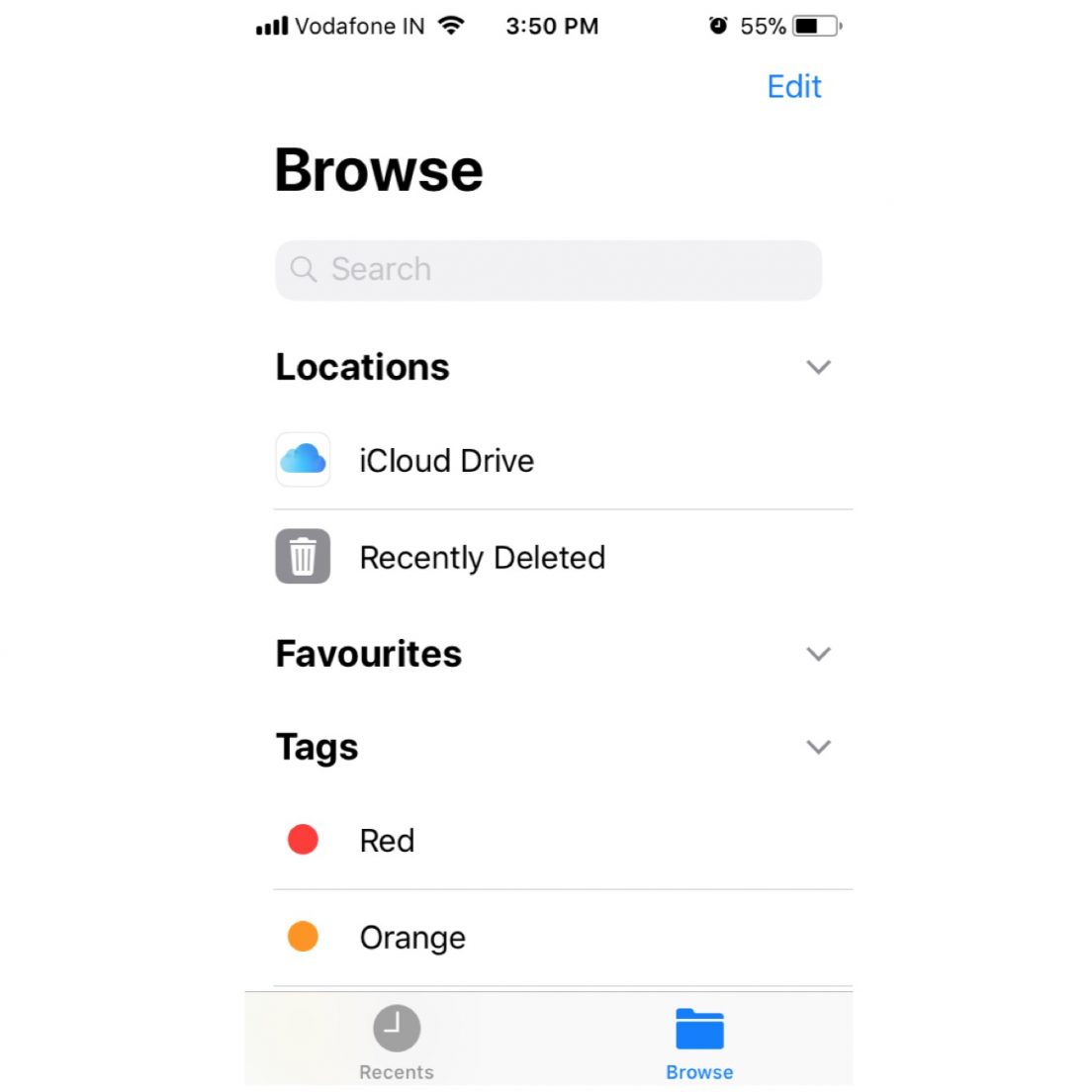The image size is (1092, 1092).
Task: Open the Search field
Action: click(548, 270)
